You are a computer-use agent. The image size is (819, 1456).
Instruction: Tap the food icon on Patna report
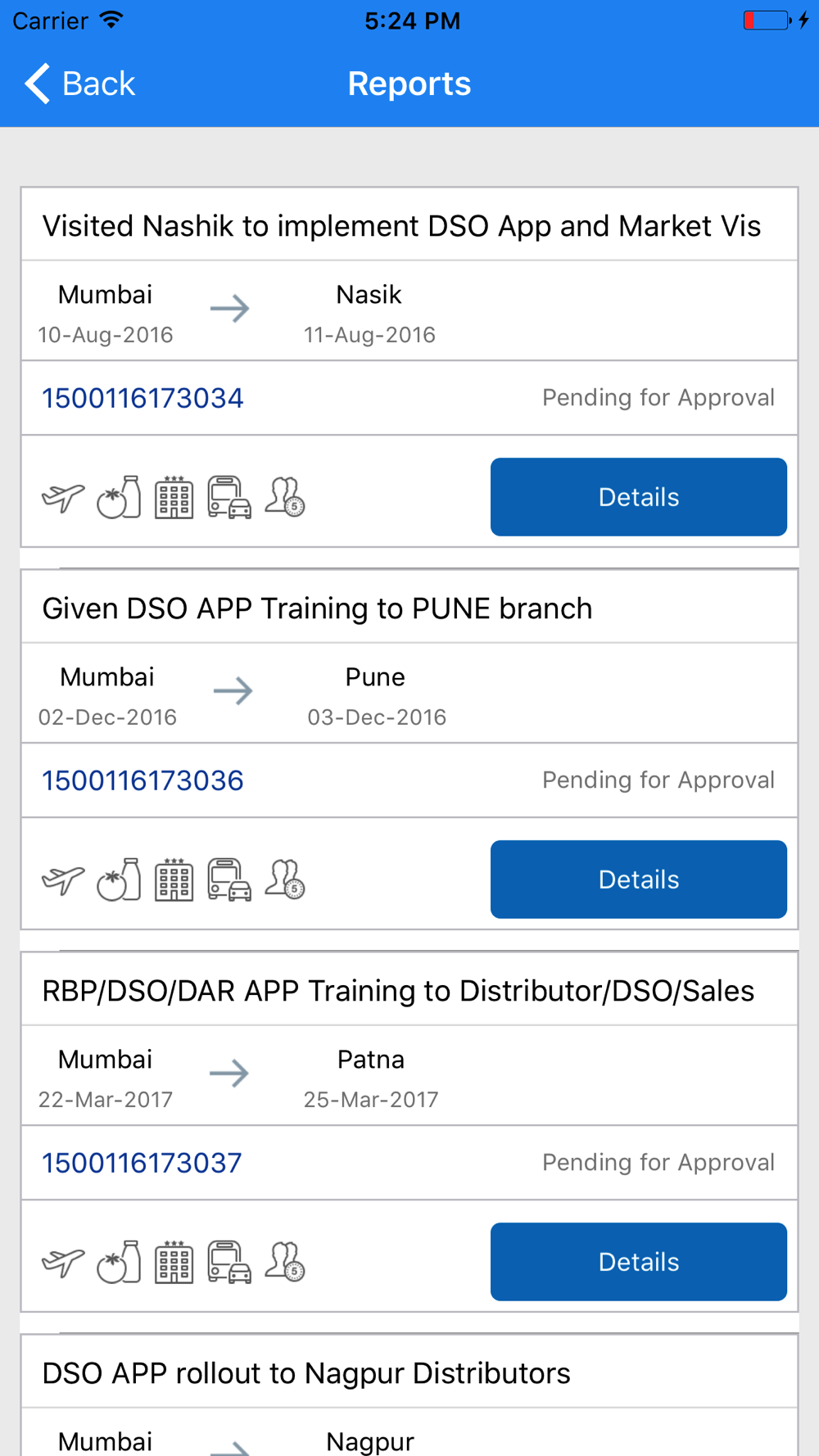click(119, 1262)
